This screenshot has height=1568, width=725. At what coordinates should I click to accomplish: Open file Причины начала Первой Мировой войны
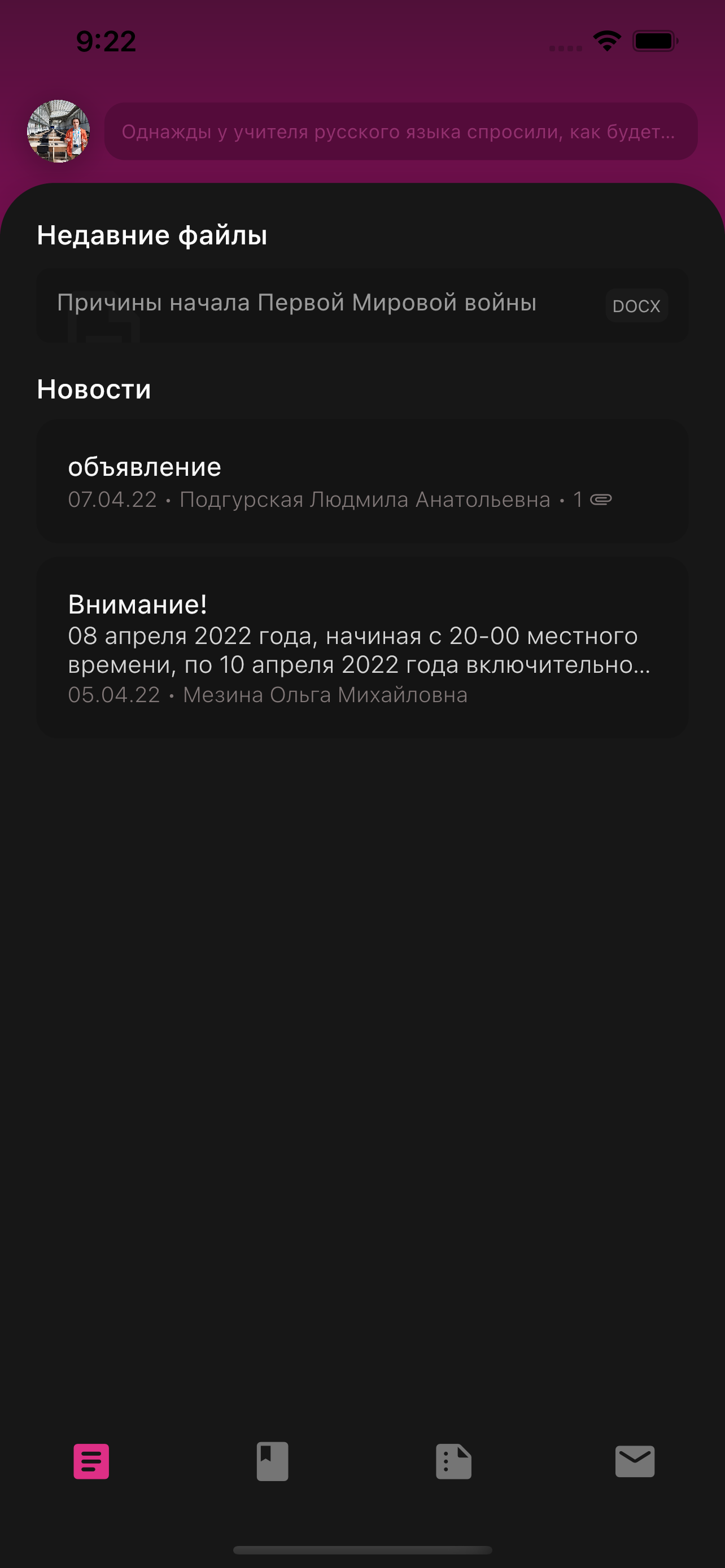click(362, 304)
